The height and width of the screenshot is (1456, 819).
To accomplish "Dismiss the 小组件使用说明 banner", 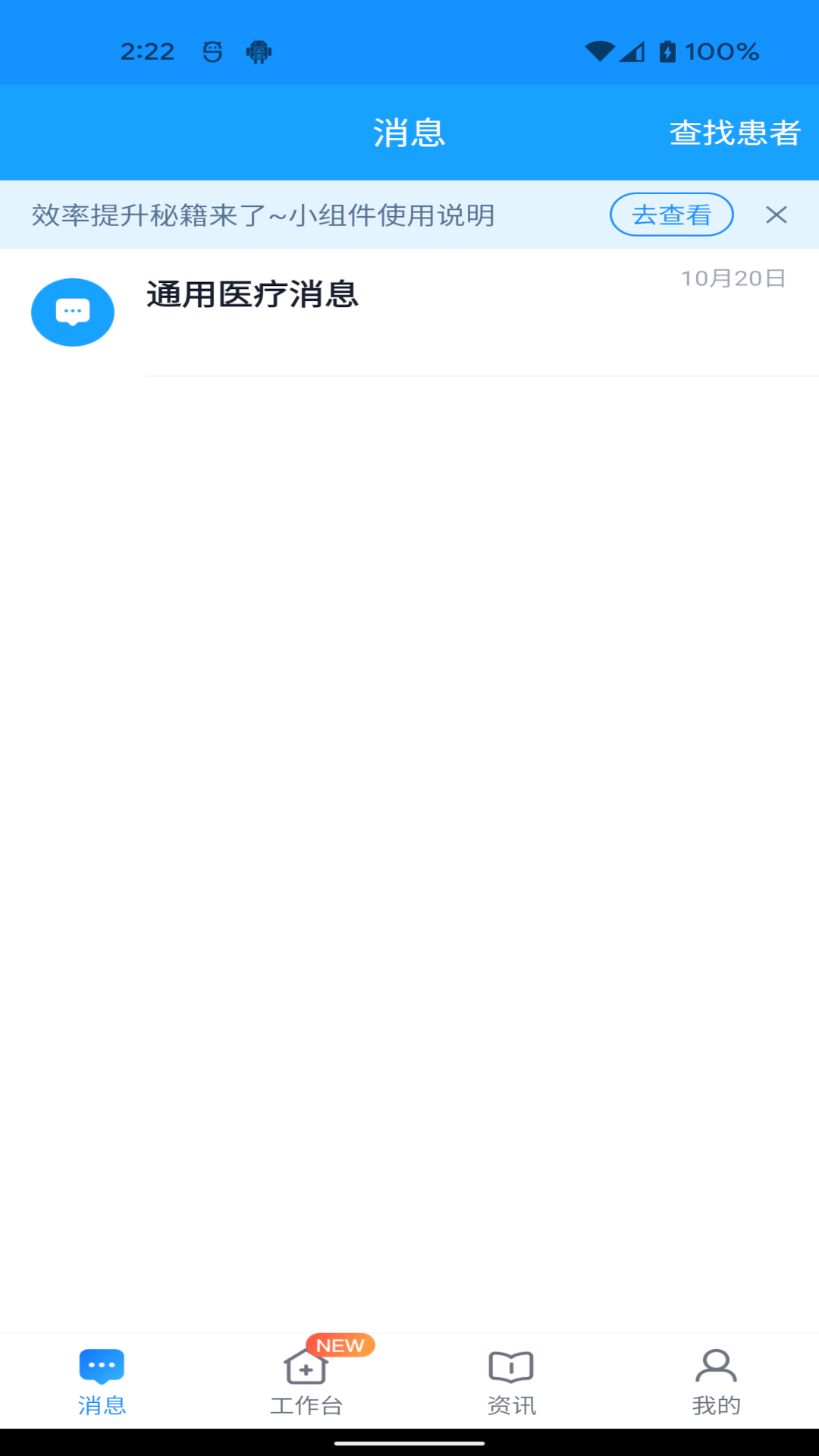I will tap(776, 215).
